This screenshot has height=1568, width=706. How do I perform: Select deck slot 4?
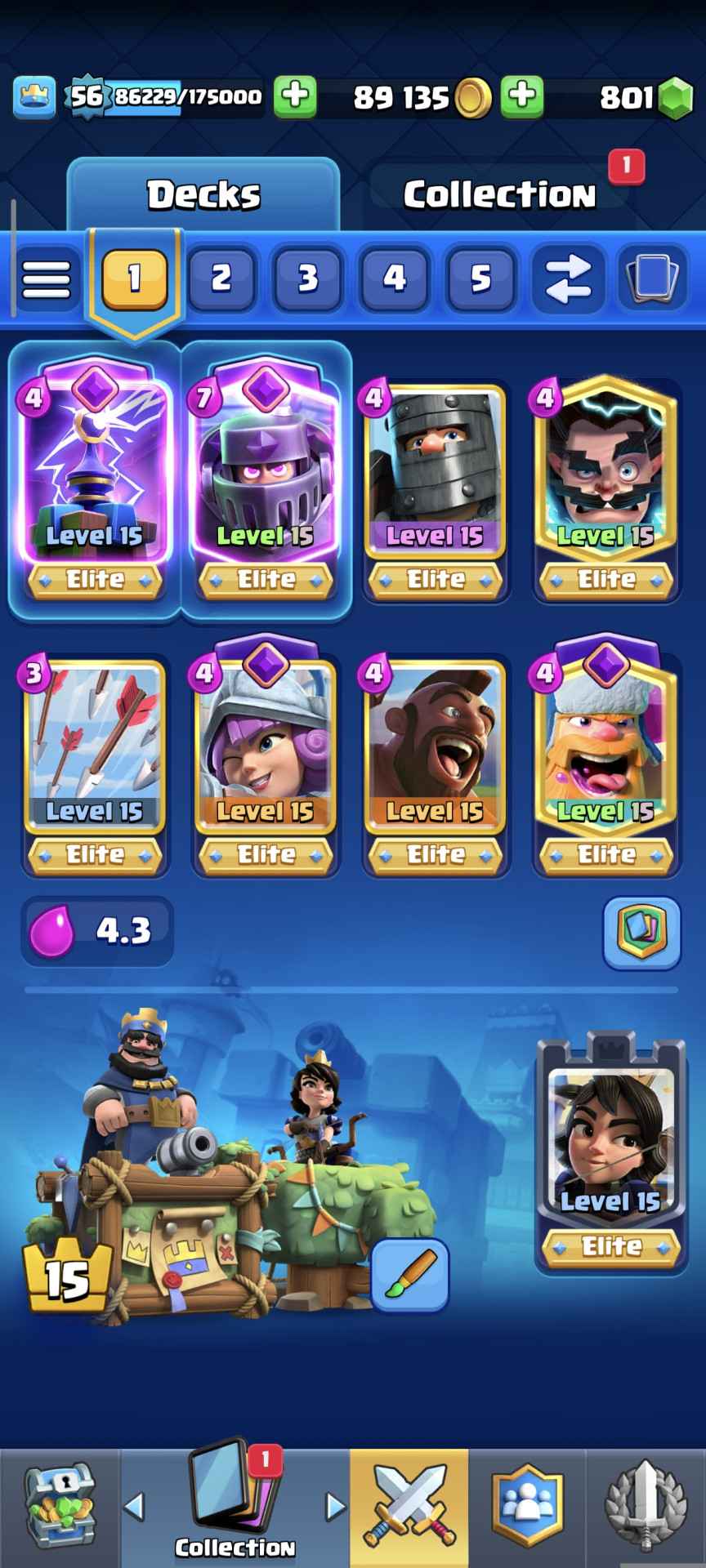[x=394, y=279]
